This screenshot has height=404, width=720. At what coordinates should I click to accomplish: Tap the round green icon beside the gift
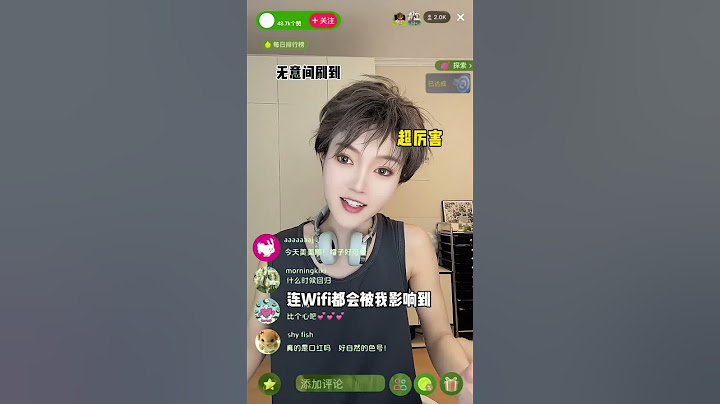(x=426, y=384)
